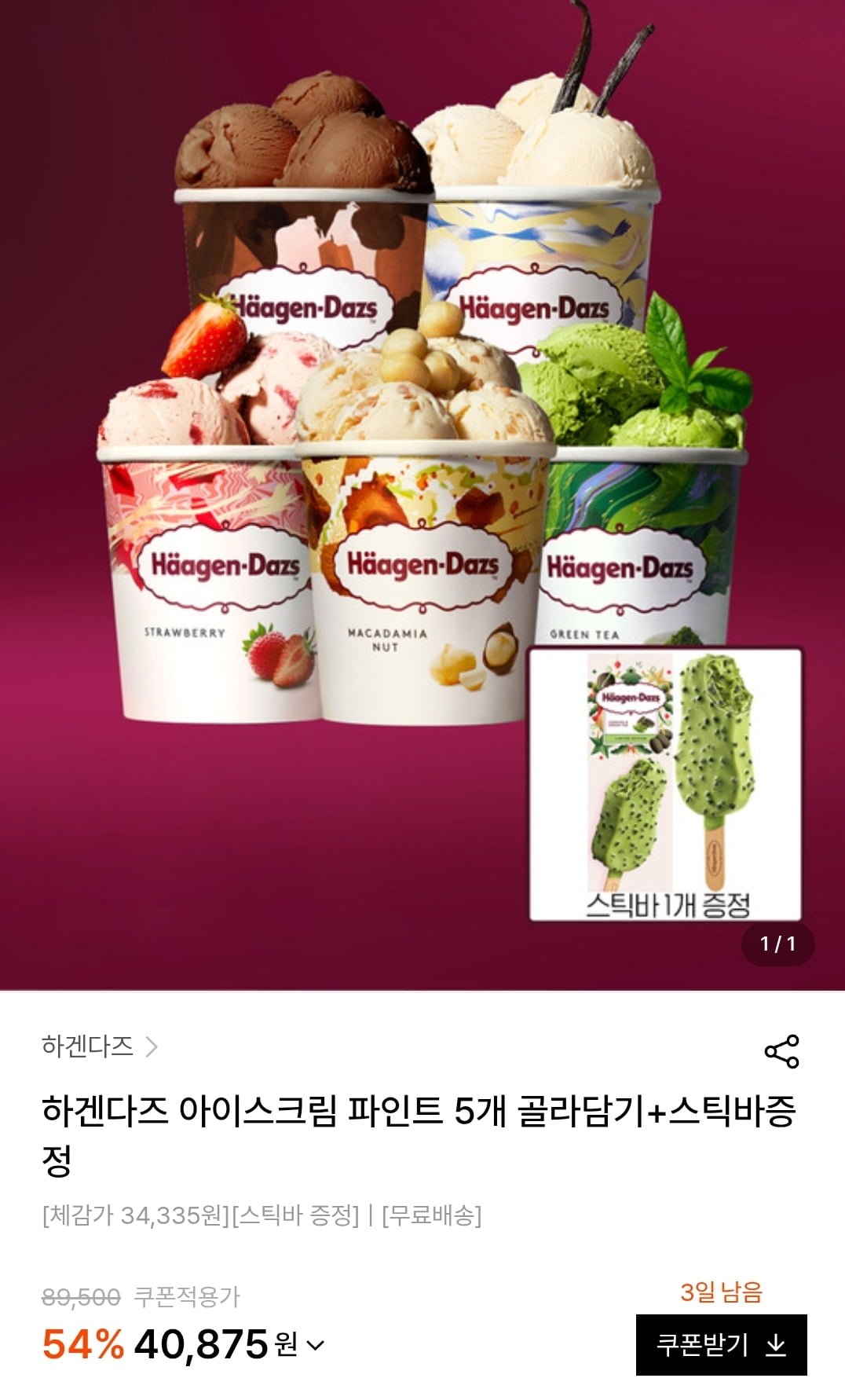Share this Häagen-Dazs product
The image size is (845, 1400).
(781, 1051)
